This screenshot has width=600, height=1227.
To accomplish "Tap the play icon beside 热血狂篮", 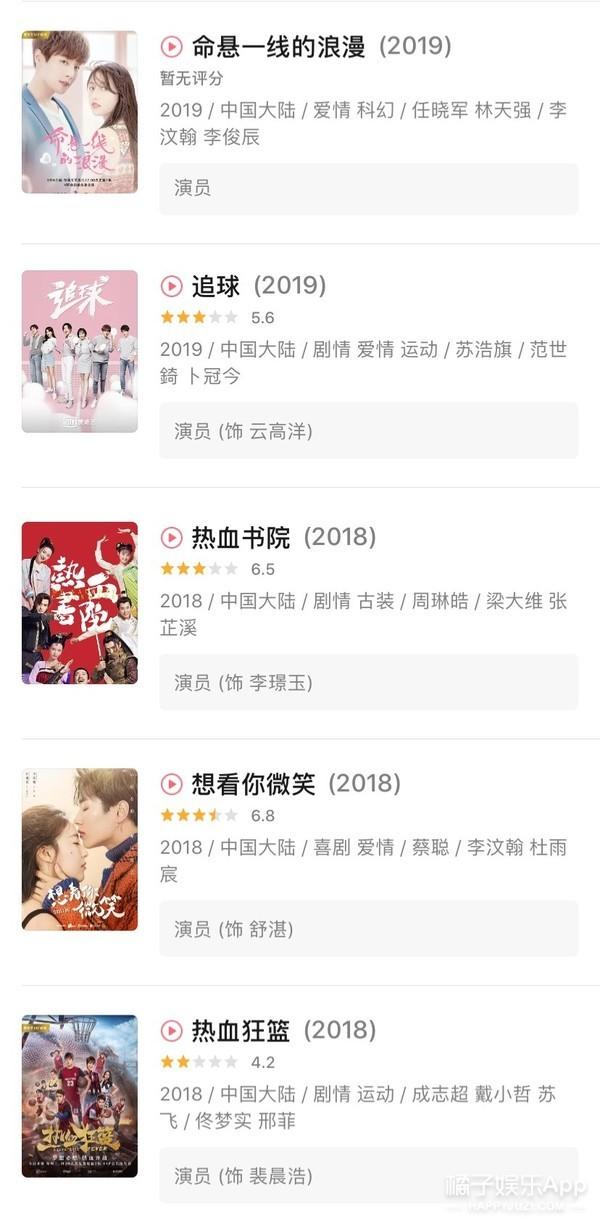I will coord(172,1031).
